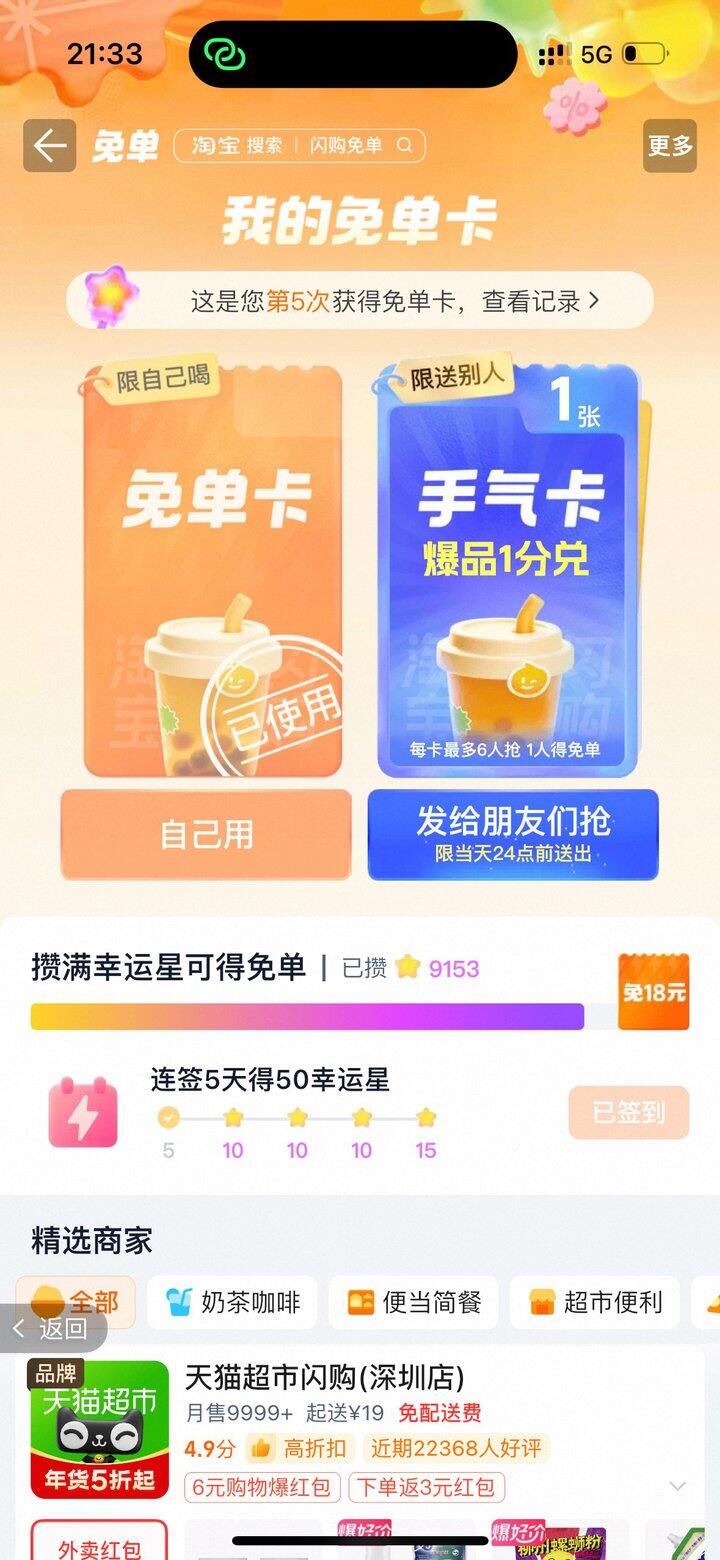Viewport: 720px width, 1560px height.
Task: Tap the pink lightning calendar sign-in icon
Action: (x=81, y=1112)
